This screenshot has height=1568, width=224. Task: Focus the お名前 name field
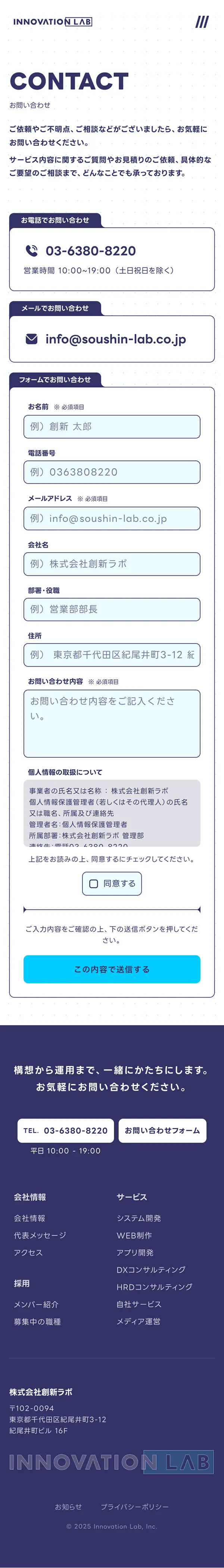tap(112, 427)
